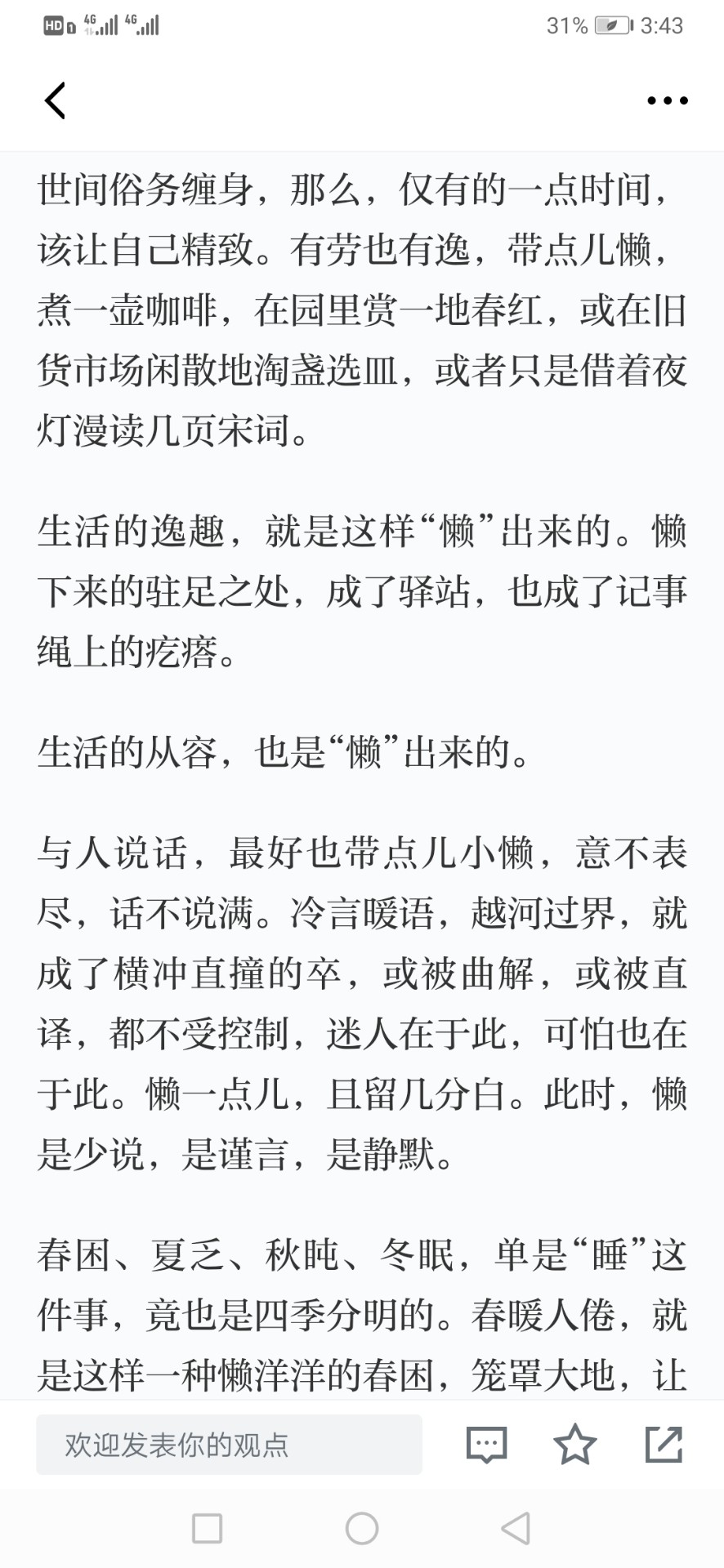
Task: Go back using the top-left arrow
Action: (x=55, y=100)
